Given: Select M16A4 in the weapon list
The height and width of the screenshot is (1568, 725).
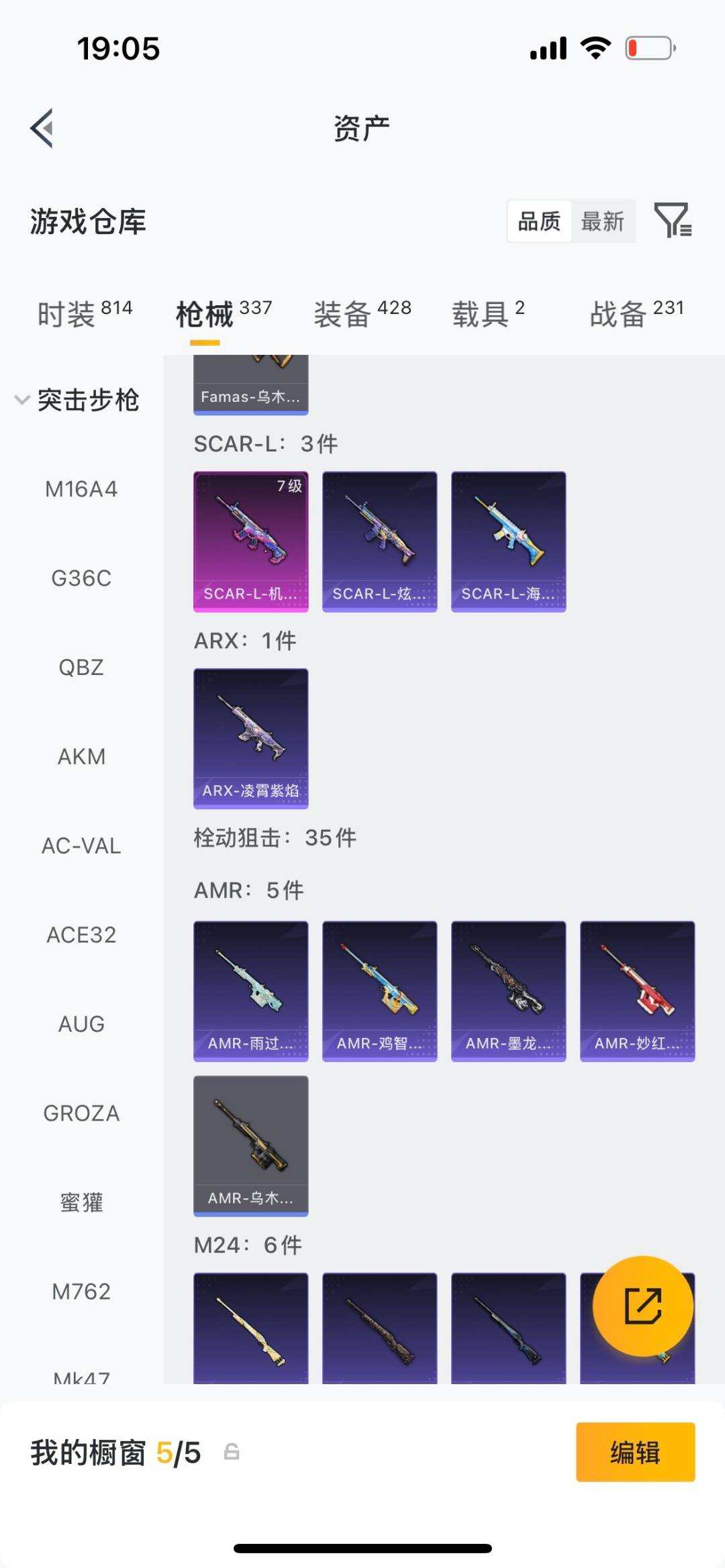Looking at the screenshot, I should 81,489.
